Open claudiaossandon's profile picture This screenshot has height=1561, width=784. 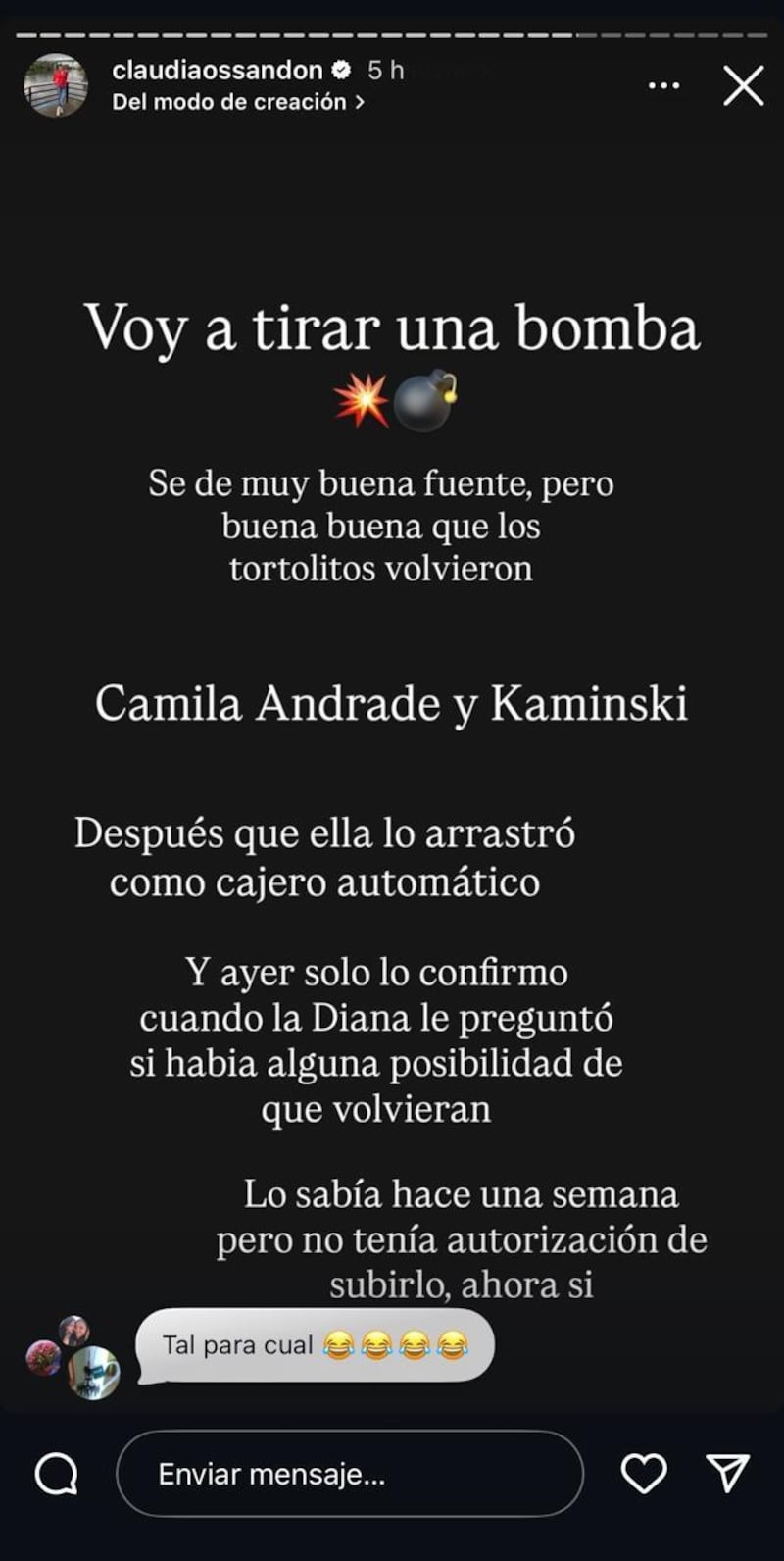tap(56, 85)
